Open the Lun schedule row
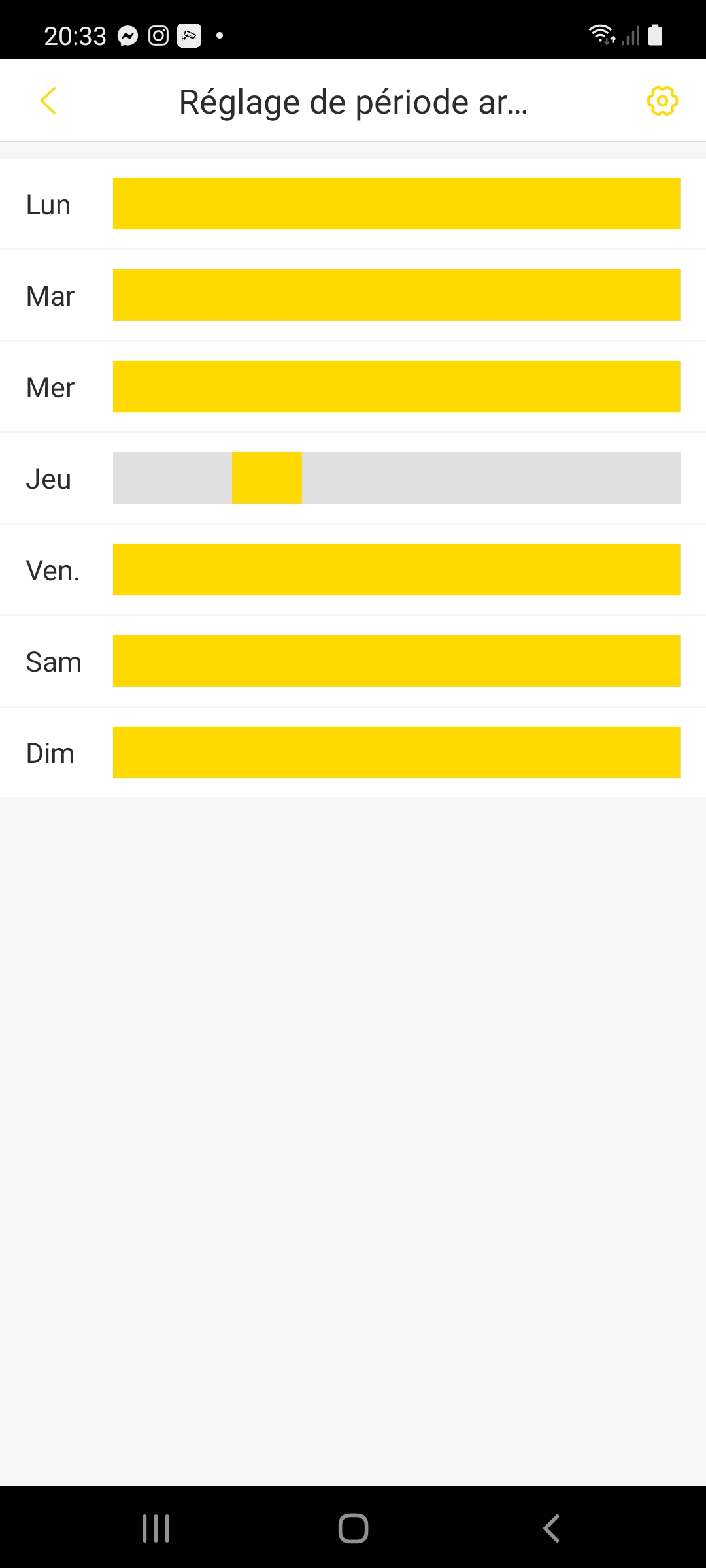Screen dimensions: 706x1568 (x=353, y=204)
